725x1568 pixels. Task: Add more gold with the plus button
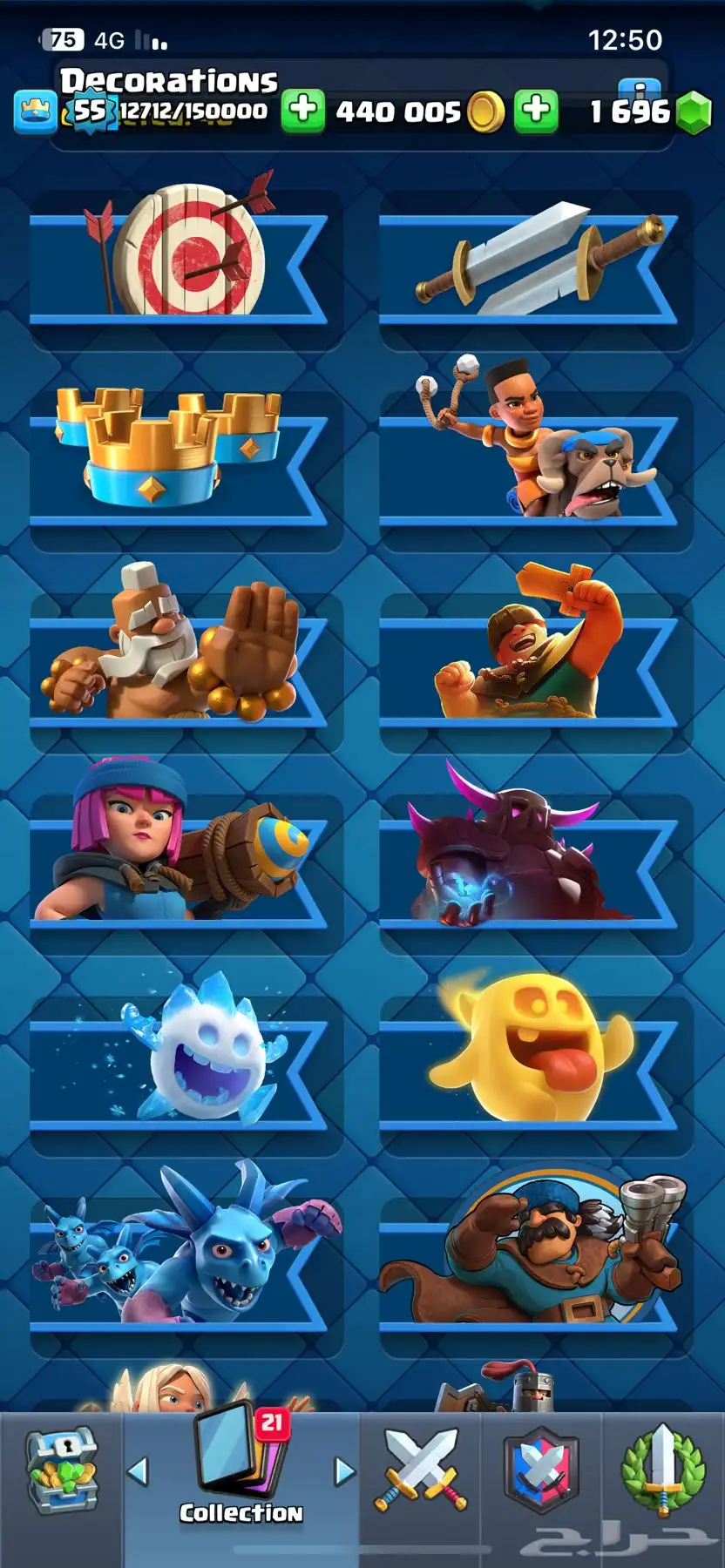click(302, 111)
